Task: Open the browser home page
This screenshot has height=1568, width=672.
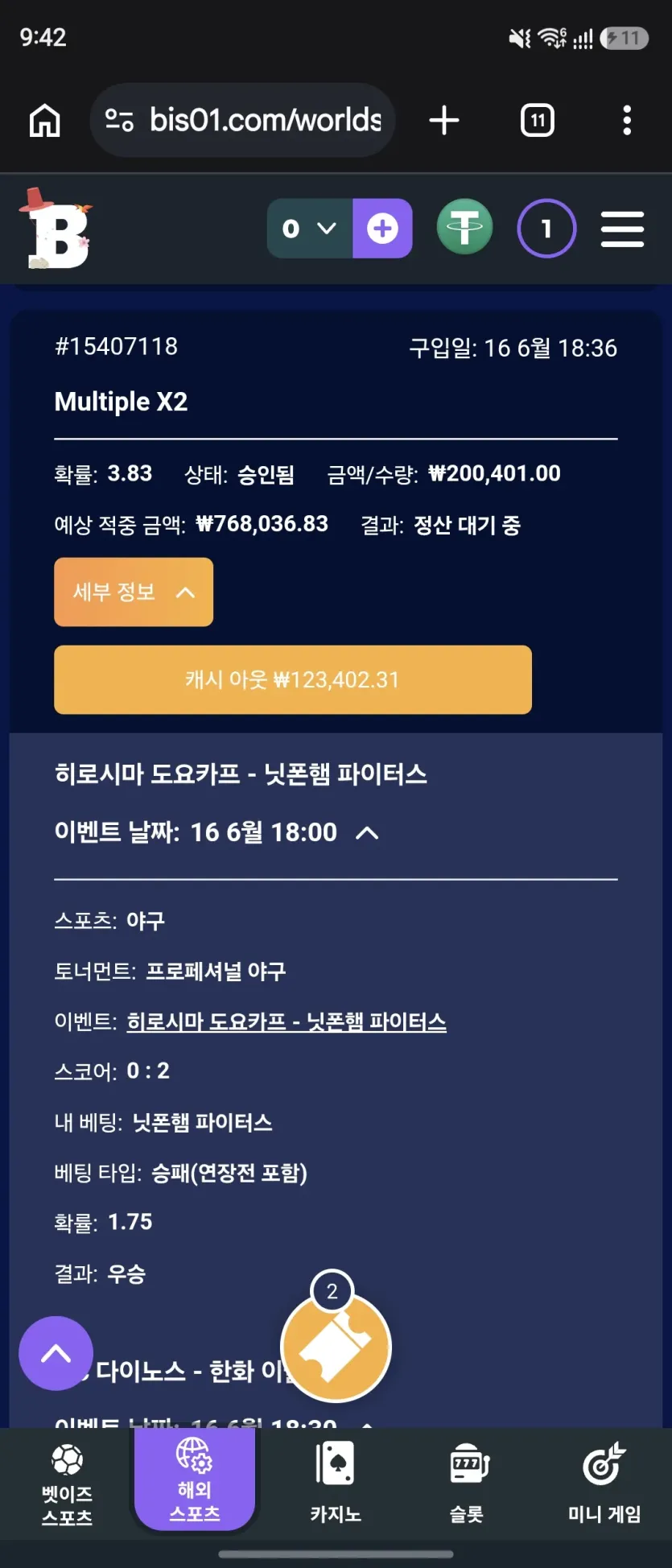Action: pyautogui.click(x=45, y=121)
